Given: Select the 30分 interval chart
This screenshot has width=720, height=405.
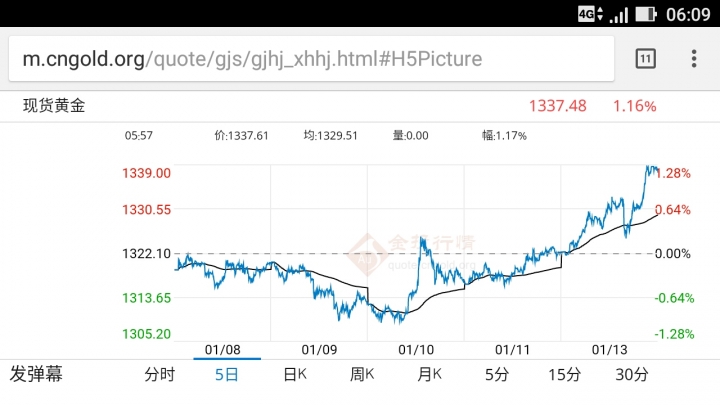Looking at the screenshot, I should click(632, 375).
